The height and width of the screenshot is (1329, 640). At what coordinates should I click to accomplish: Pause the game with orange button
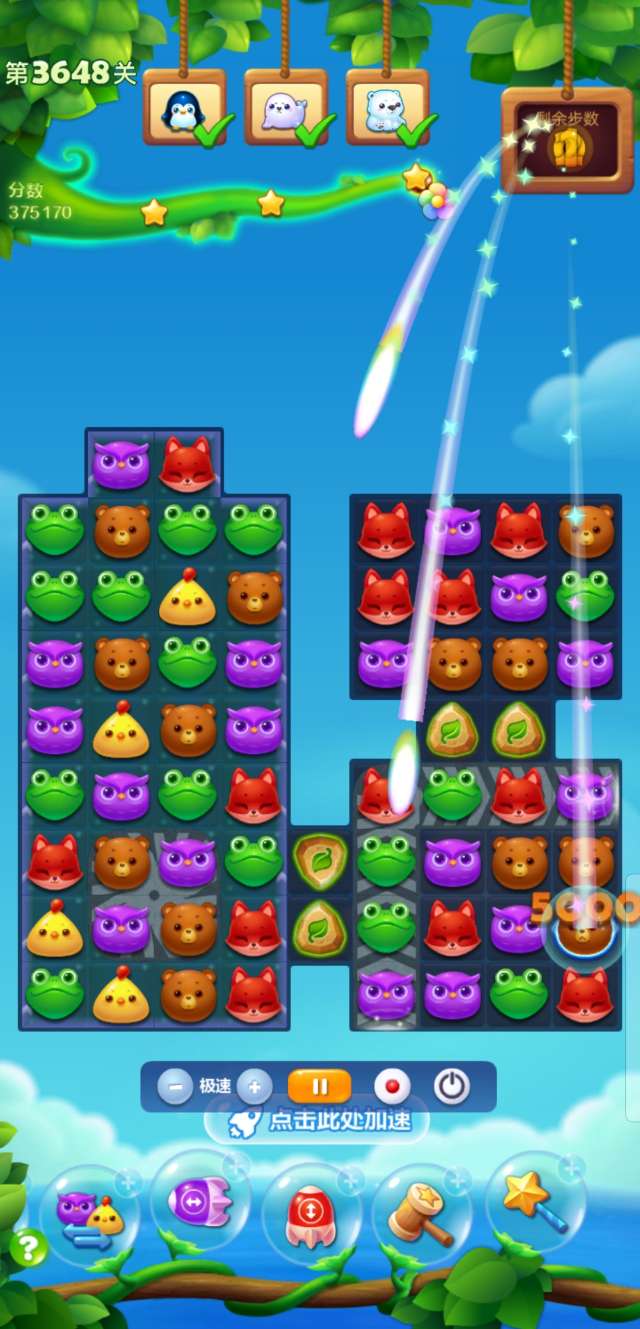(x=320, y=1086)
